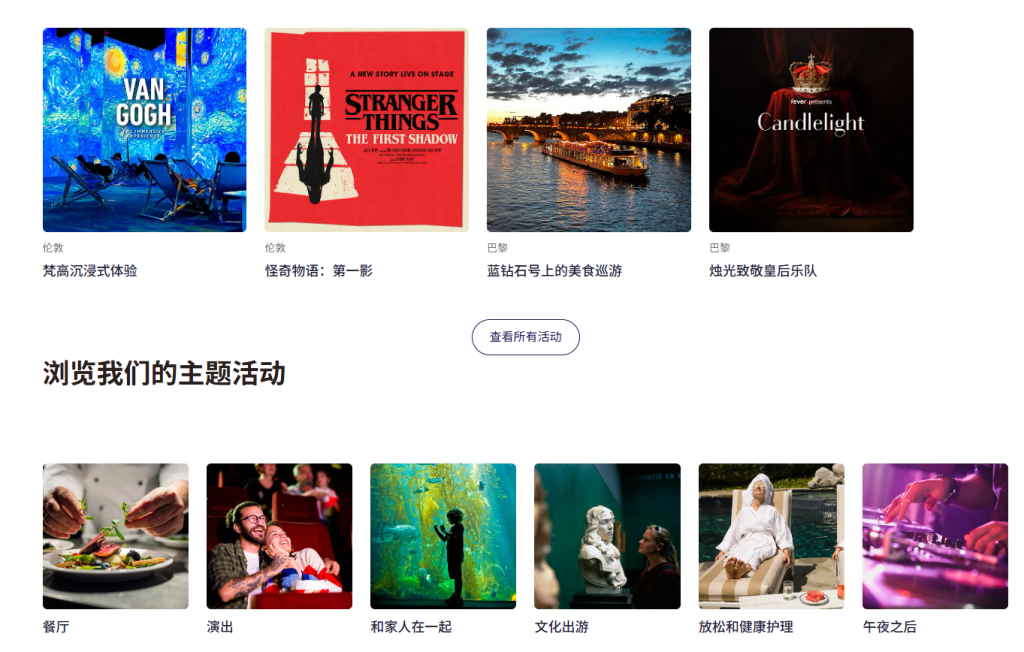Open the 午夜之后 theme category
The image size is (1024, 652).
pyautogui.click(x=935, y=536)
